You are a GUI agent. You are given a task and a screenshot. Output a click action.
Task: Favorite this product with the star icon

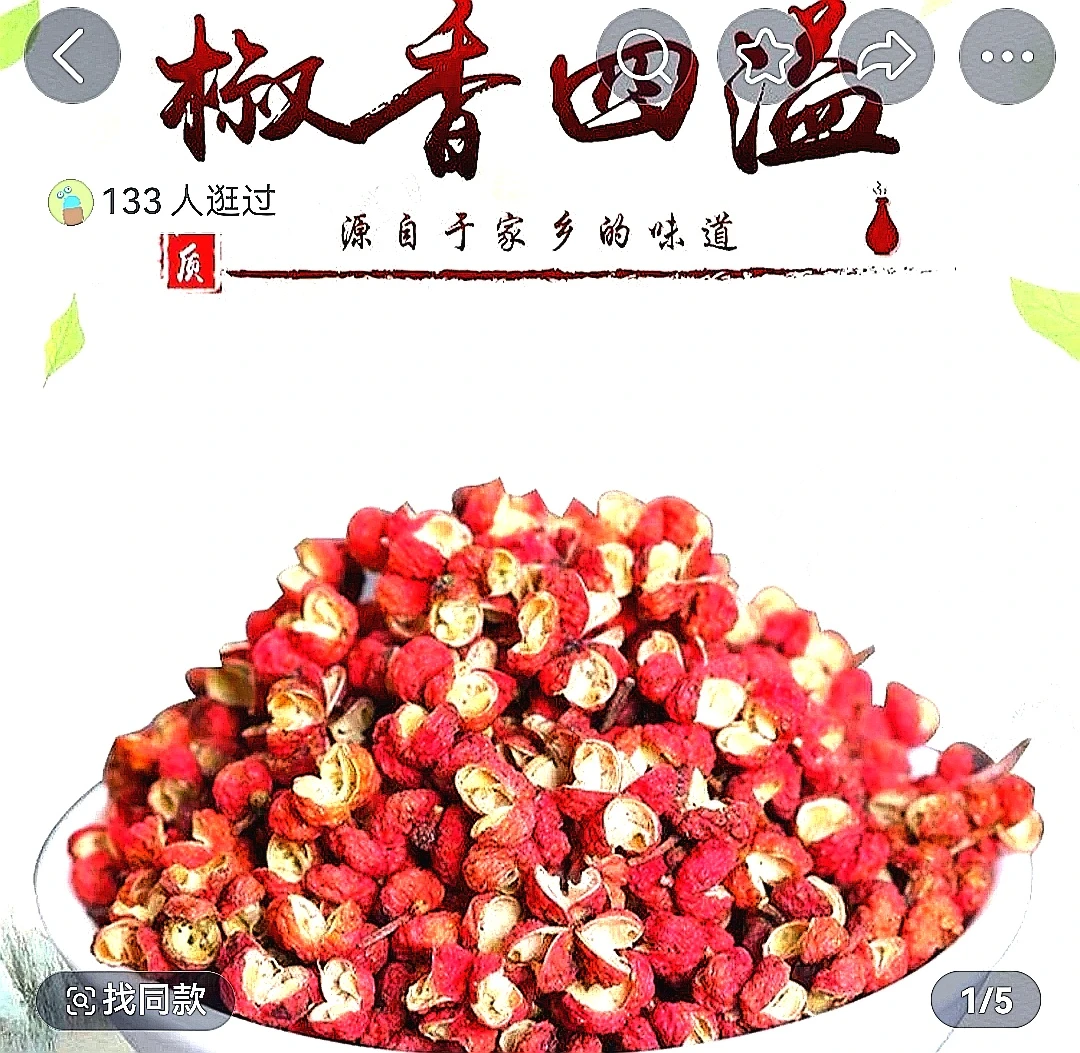(765, 56)
